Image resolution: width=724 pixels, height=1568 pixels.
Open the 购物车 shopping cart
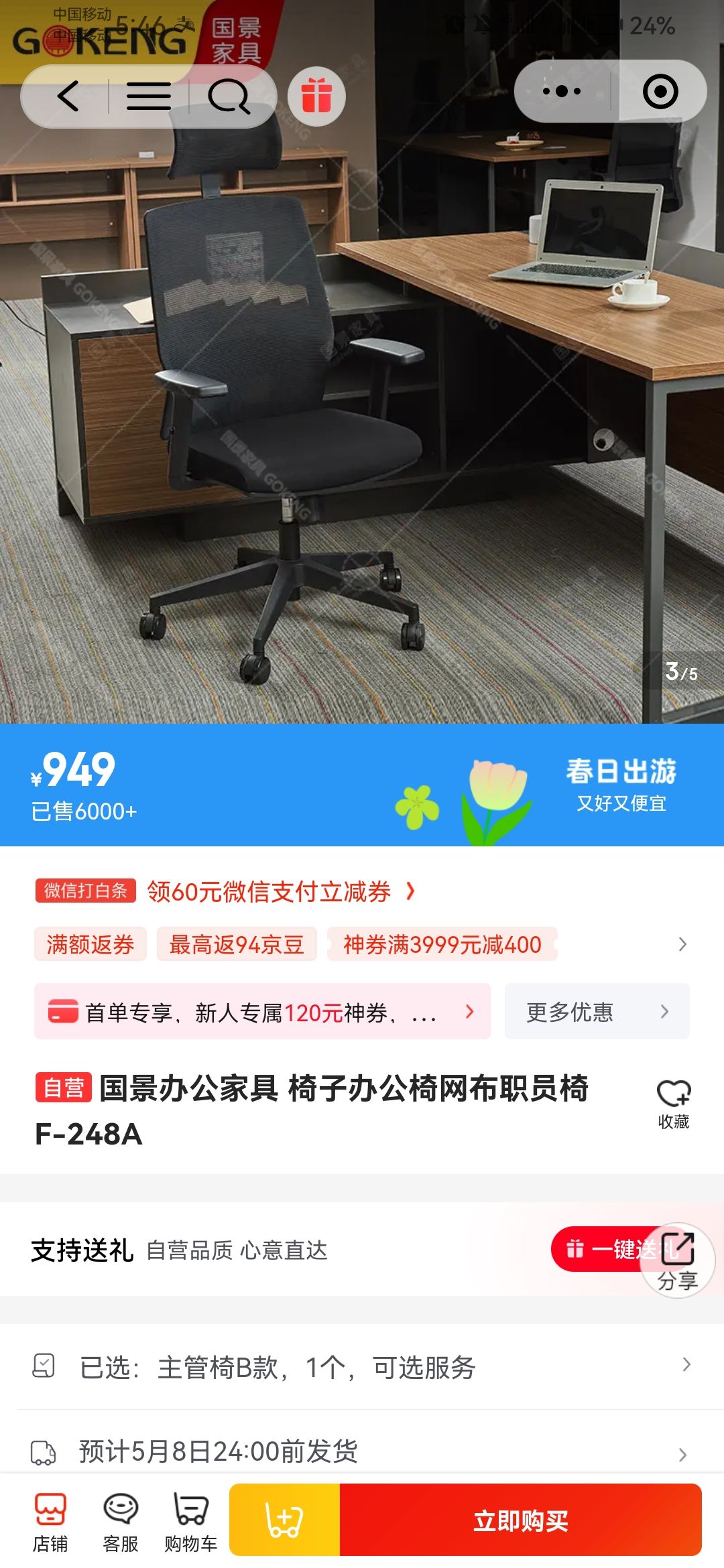190,1522
